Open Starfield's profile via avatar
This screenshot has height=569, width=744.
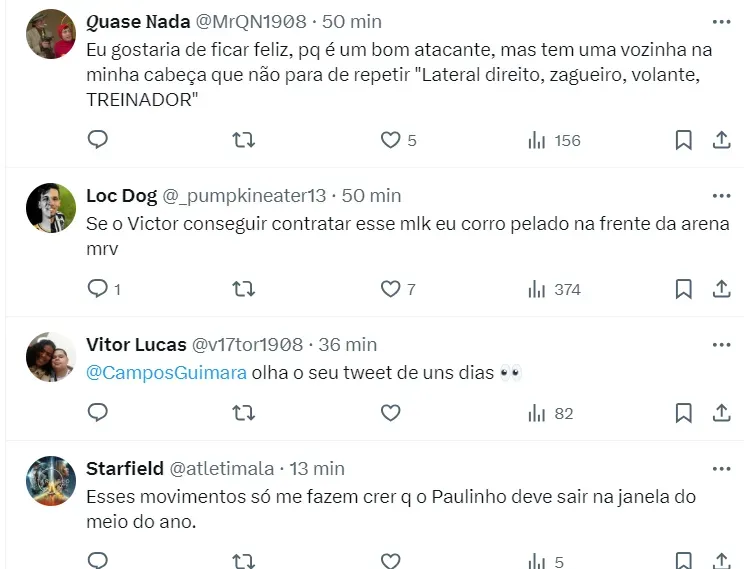click(x=51, y=481)
